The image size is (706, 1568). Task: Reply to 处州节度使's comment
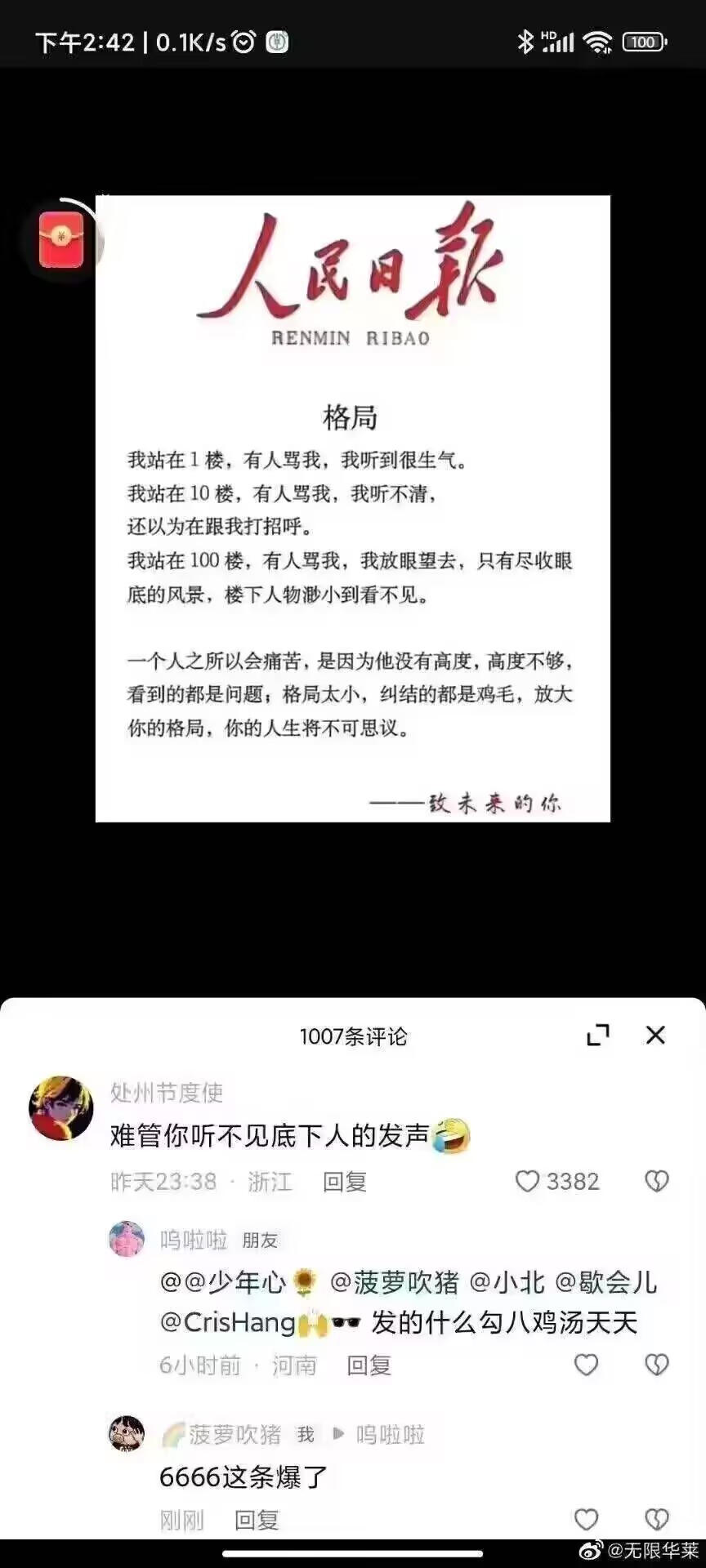coord(344,1182)
